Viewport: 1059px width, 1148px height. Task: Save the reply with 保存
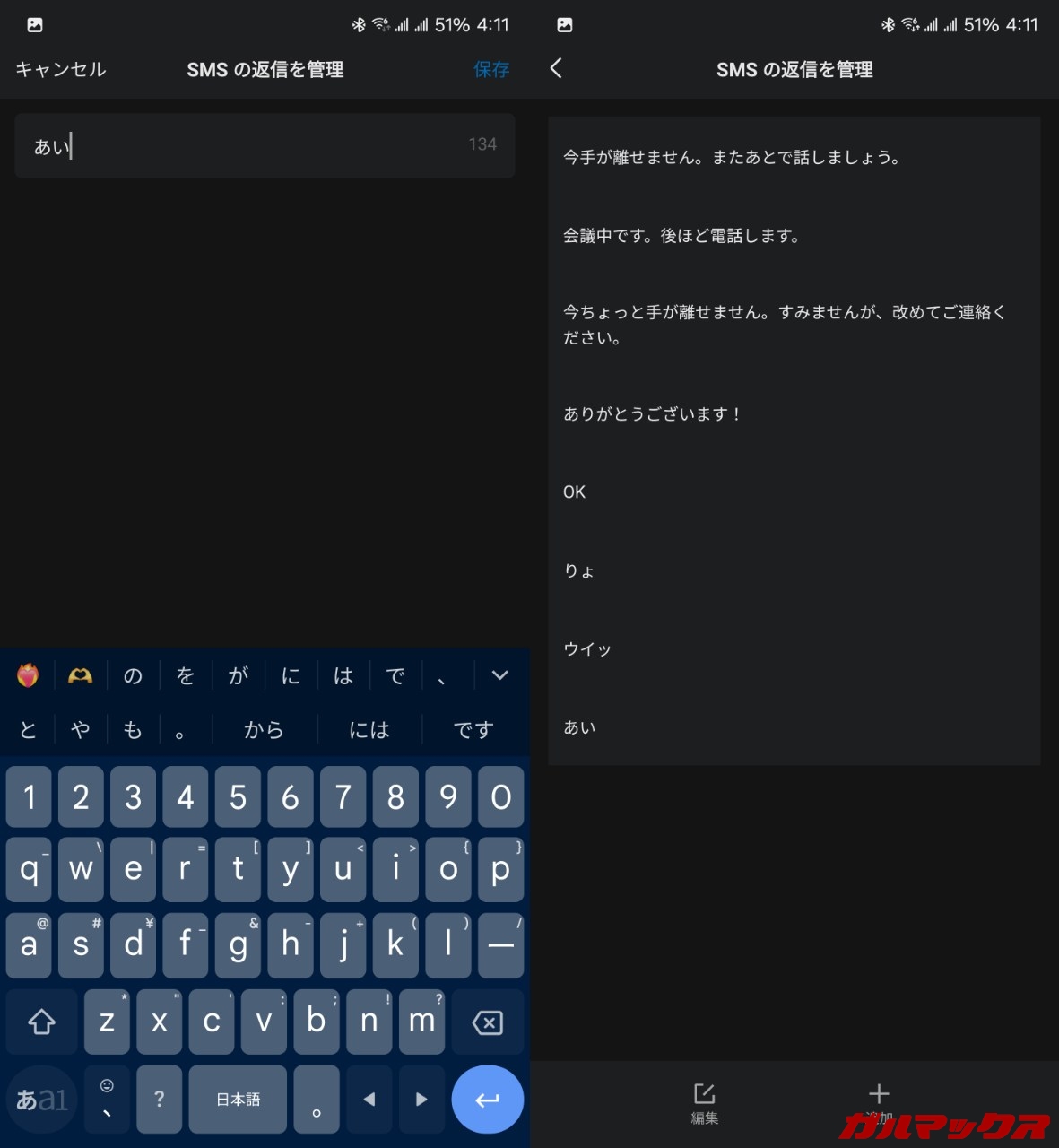tap(490, 70)
